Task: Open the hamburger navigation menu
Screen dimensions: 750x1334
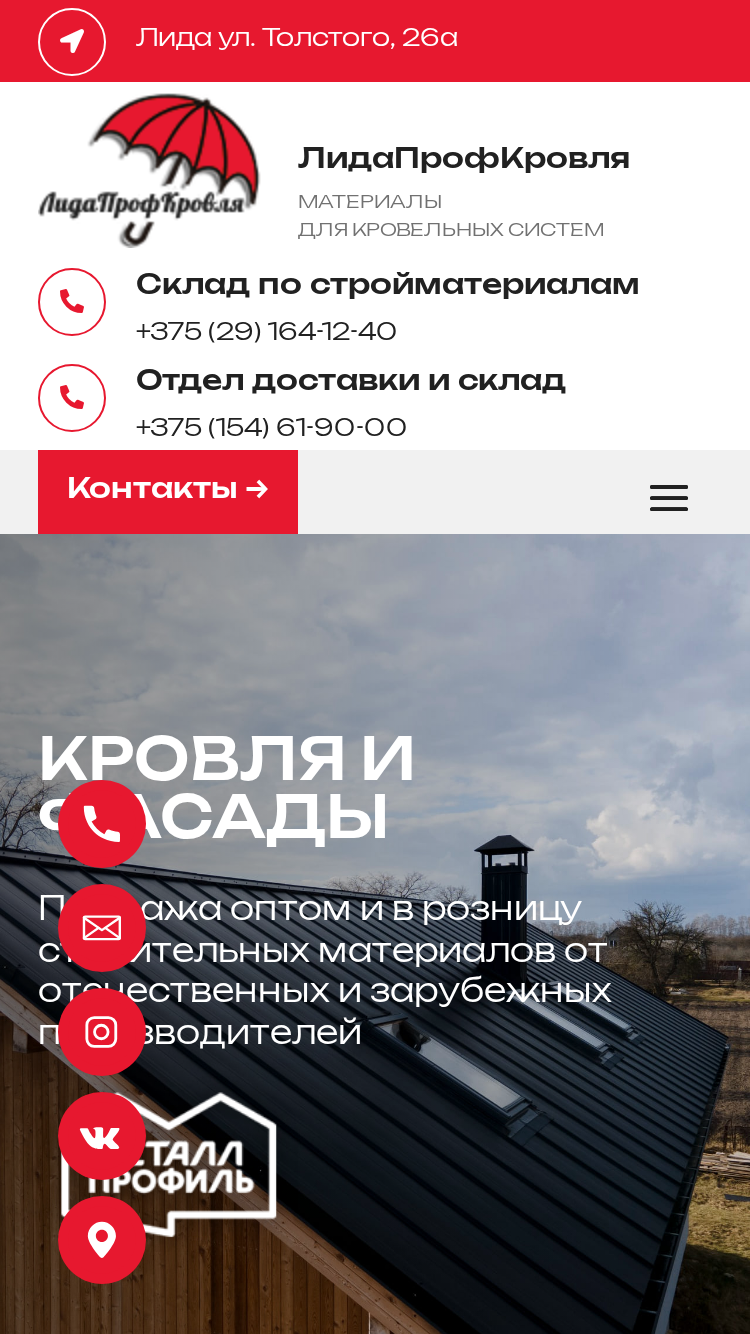Action: pos(669,497)
